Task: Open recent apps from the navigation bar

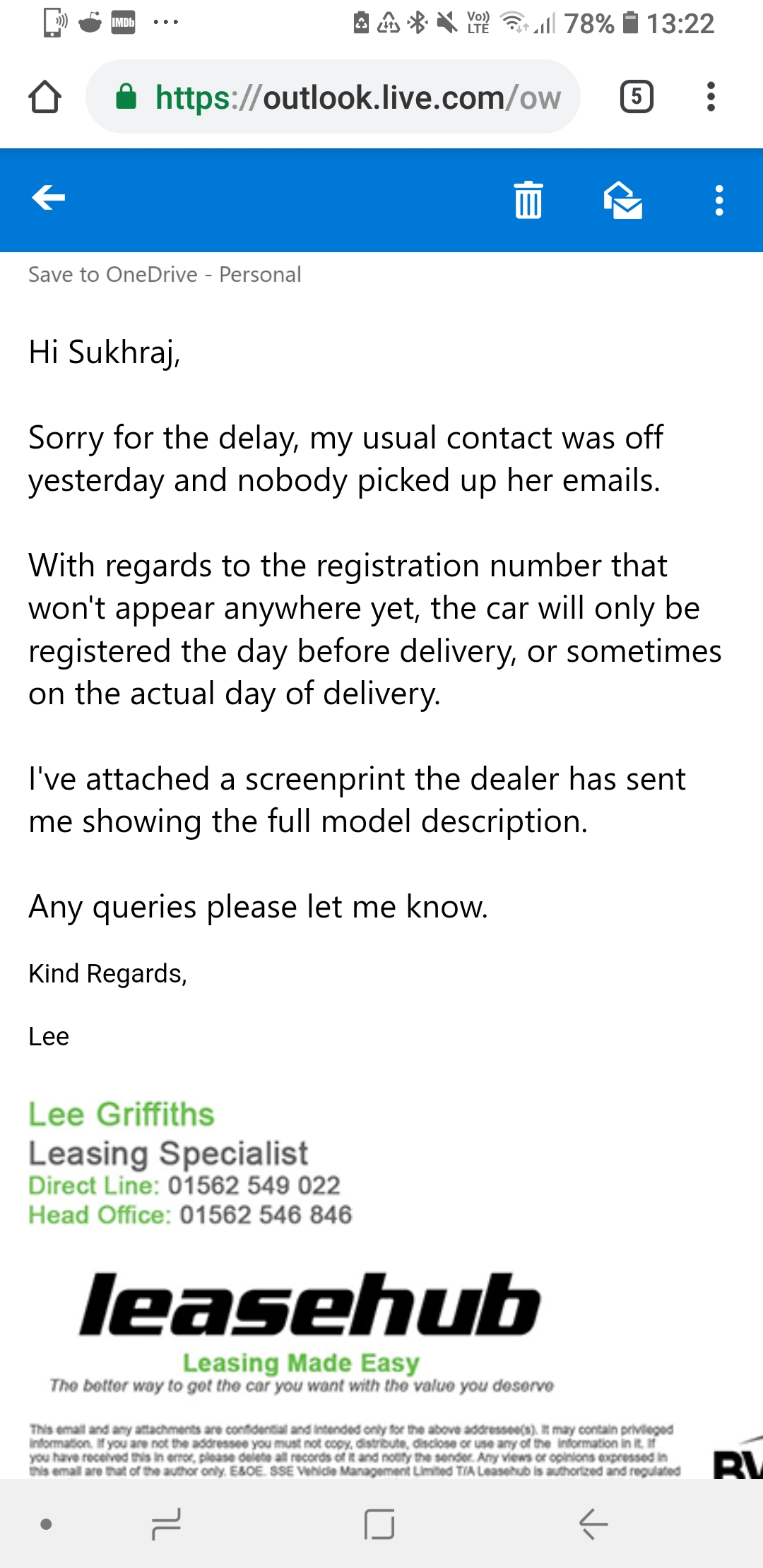Action: click(x=167, y=1524)
